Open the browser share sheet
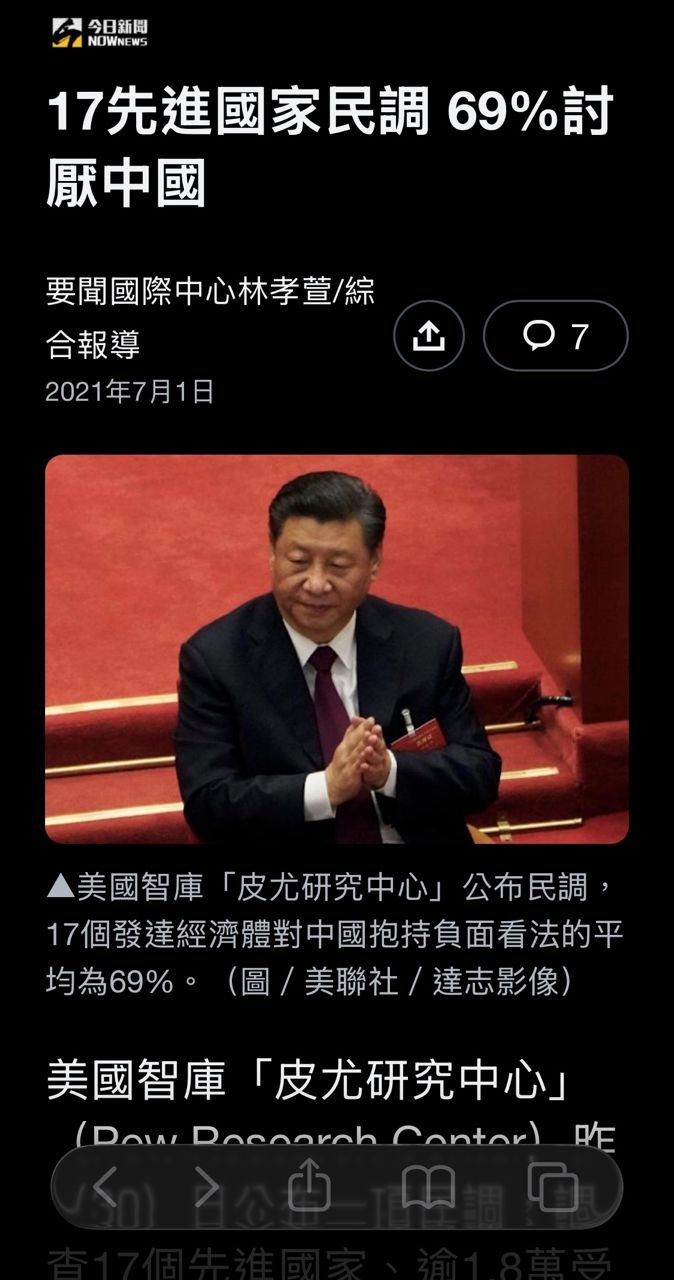The height and width of the screenshot is (1280, 674). tap(309, 1187)
